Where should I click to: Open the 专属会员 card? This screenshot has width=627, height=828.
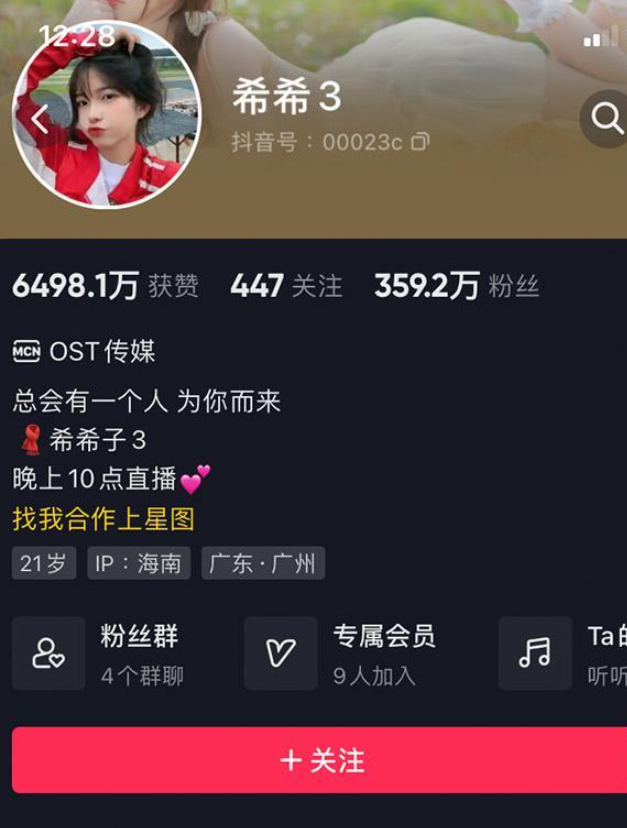(x=345, y=654)
